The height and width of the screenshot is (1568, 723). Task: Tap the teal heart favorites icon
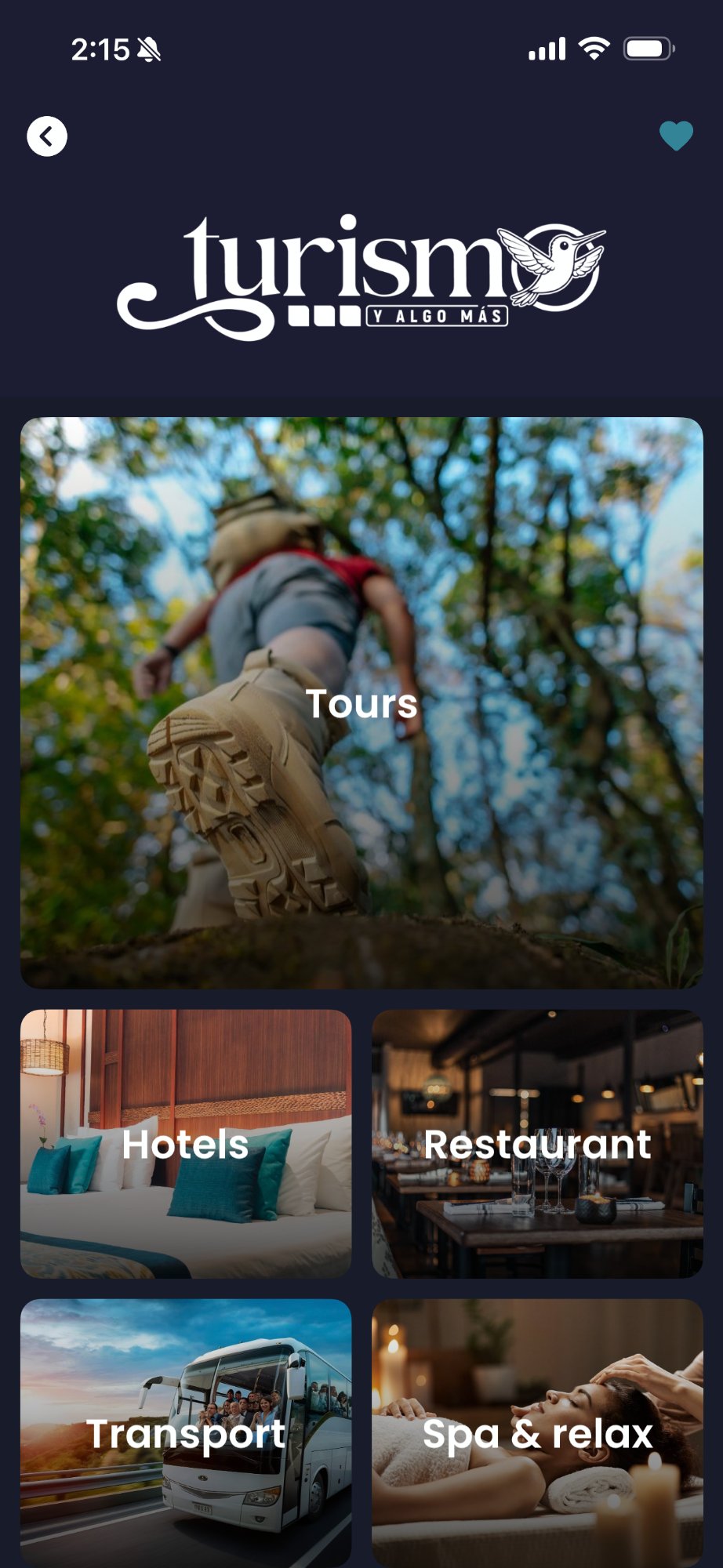(676, 135)
